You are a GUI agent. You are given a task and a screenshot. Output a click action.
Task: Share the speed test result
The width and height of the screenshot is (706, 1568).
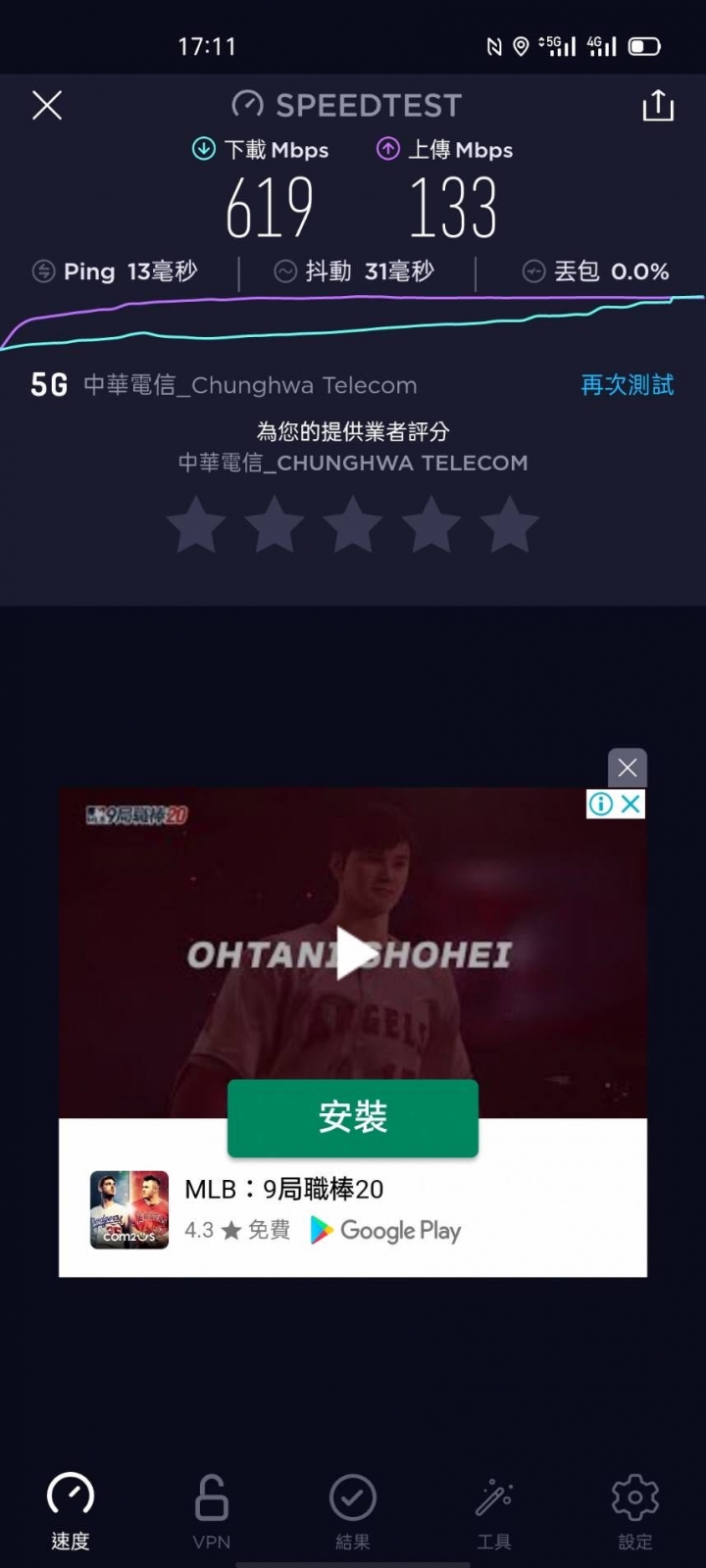pos(657,105)
